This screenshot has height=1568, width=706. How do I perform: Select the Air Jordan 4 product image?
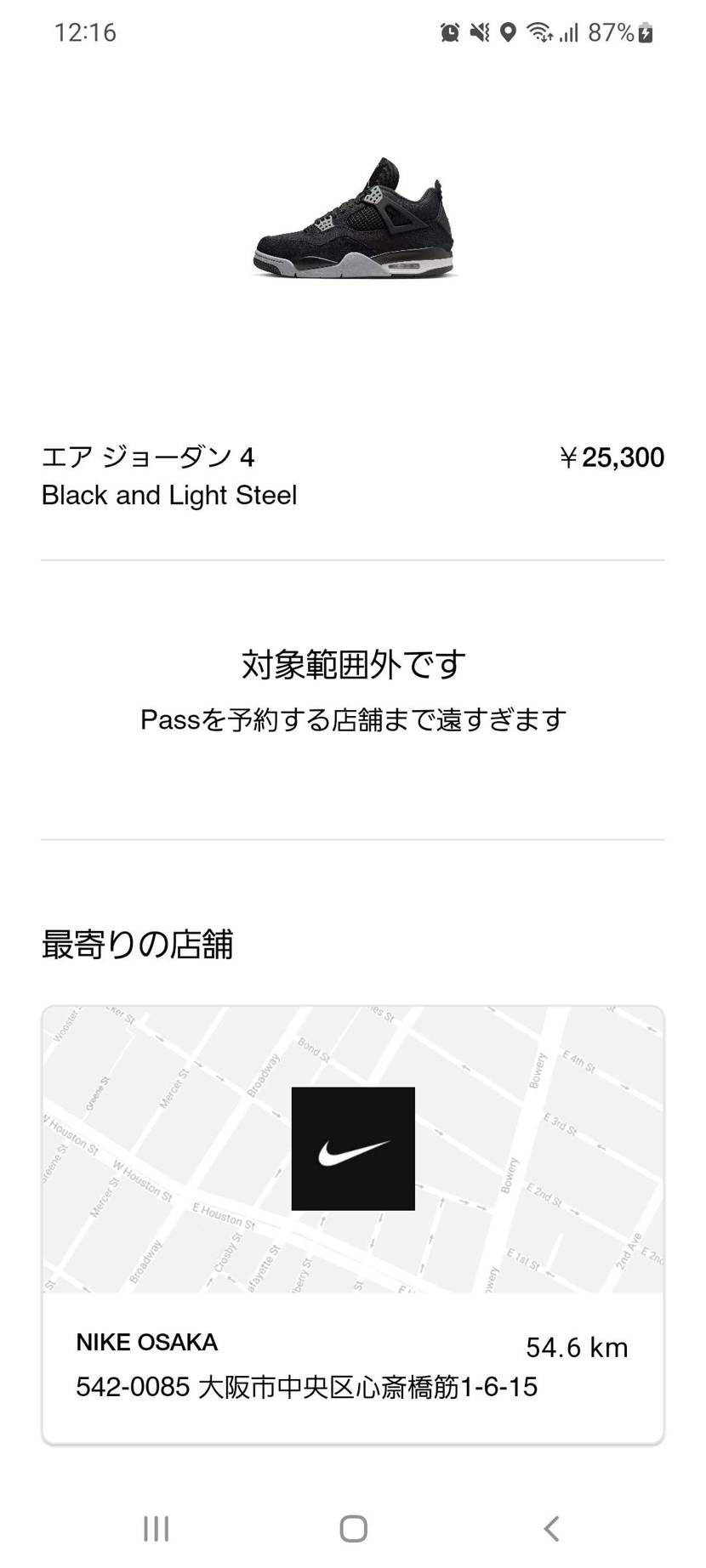point(353,225)
